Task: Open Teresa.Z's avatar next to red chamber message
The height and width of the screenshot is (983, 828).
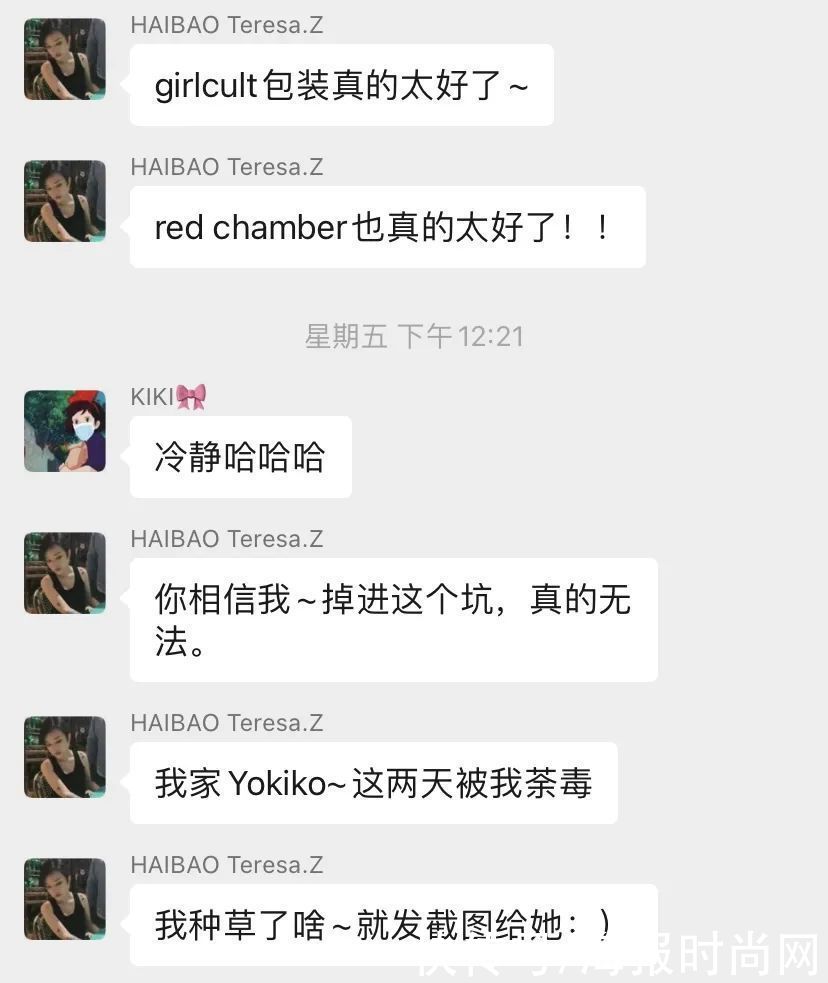Action: [65, 201]
